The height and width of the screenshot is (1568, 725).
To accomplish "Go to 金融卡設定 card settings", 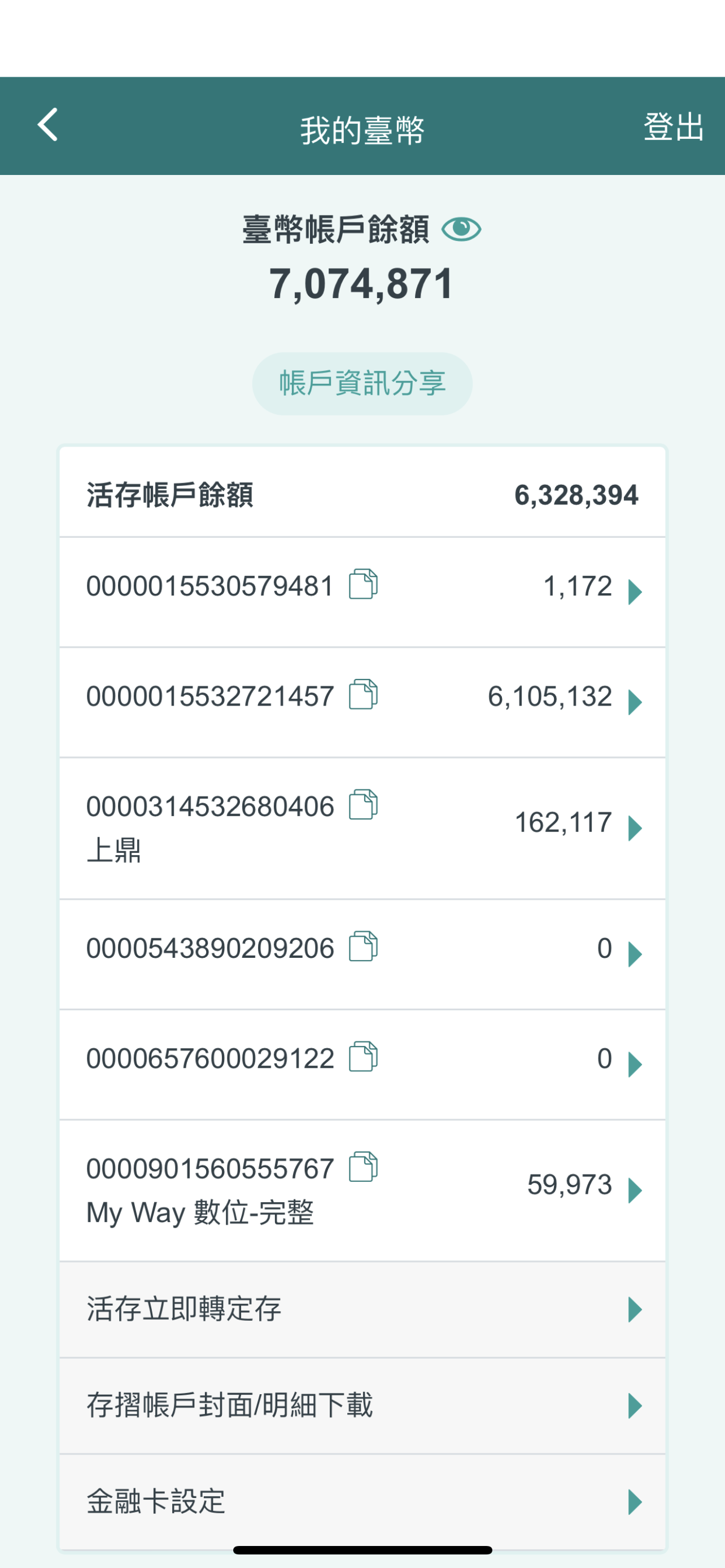I will point(362,1501).
